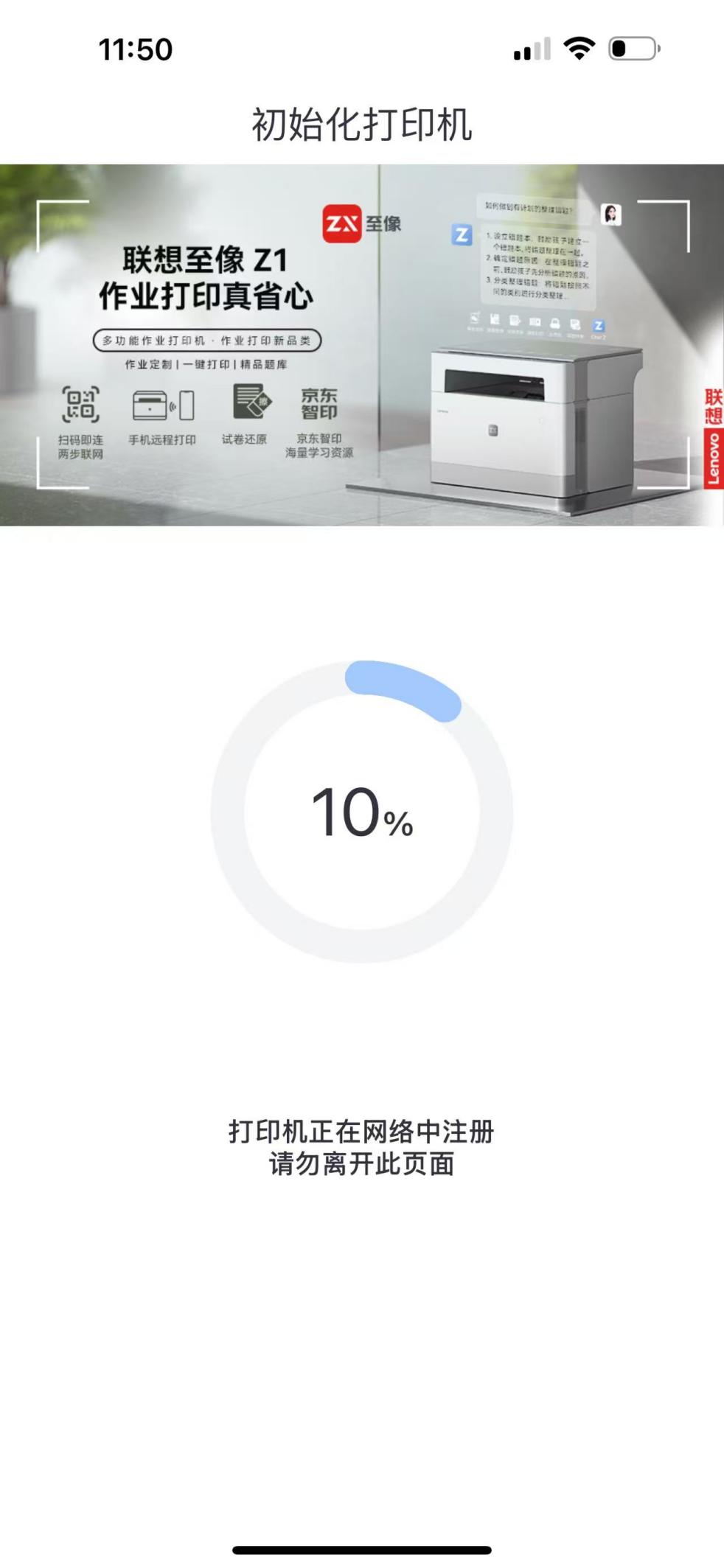Tap the woman avatar in the chat banner

(x=612, y=213)
